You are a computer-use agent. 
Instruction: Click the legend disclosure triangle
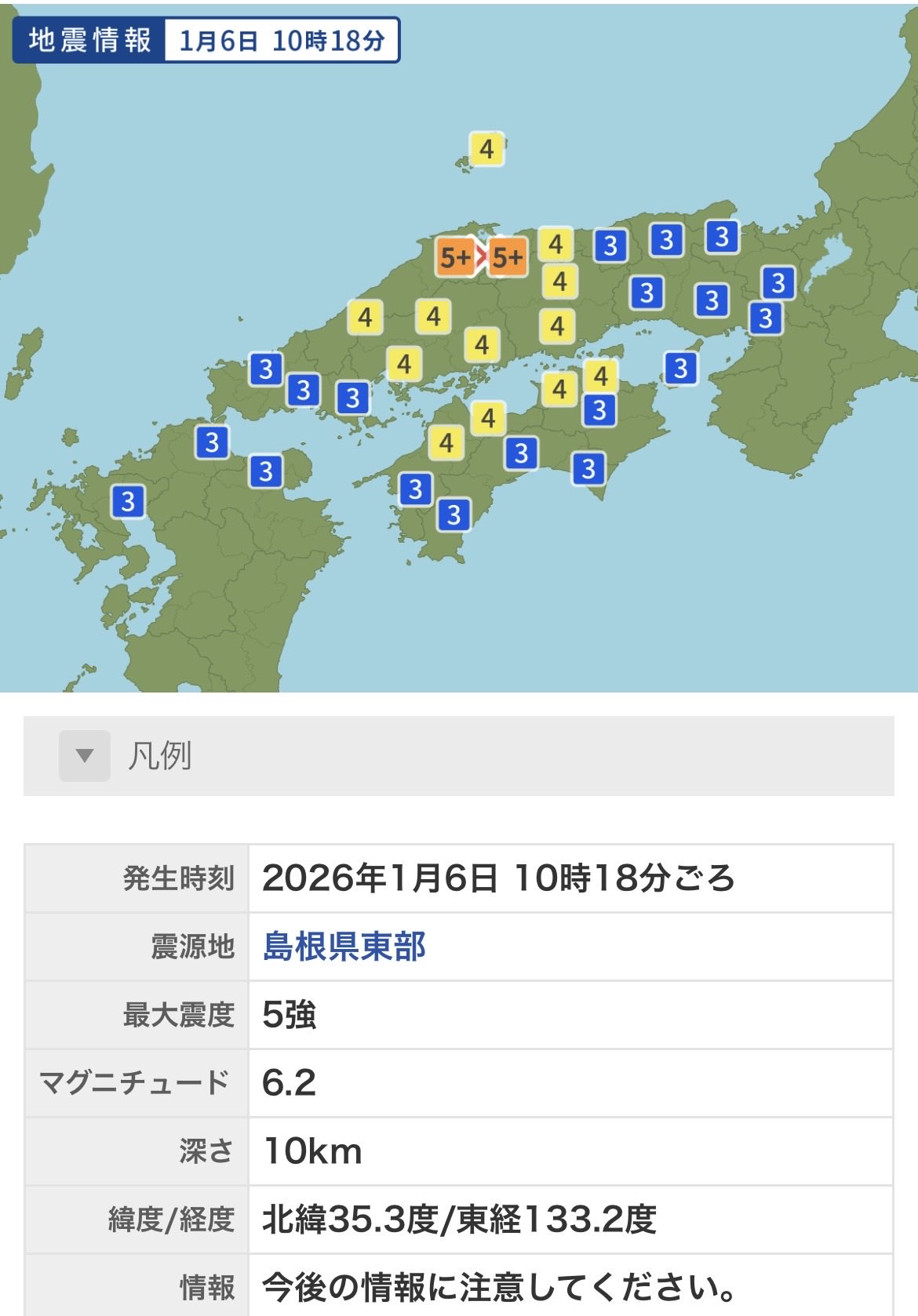click(84, 756)
